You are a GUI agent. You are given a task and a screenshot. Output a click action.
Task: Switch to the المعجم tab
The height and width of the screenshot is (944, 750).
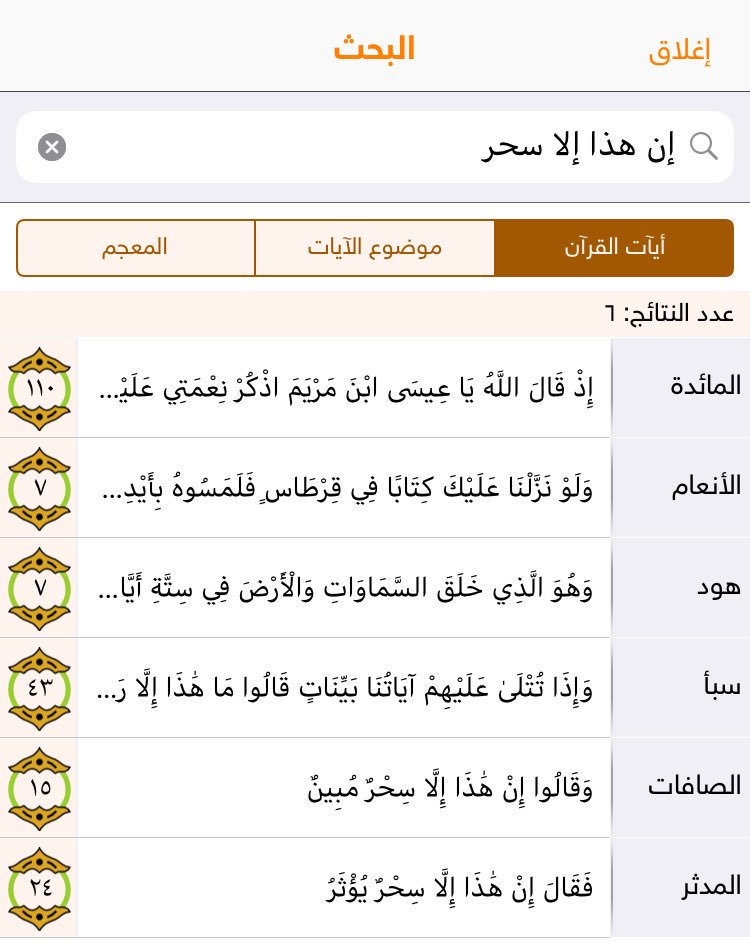coord(135,248)
